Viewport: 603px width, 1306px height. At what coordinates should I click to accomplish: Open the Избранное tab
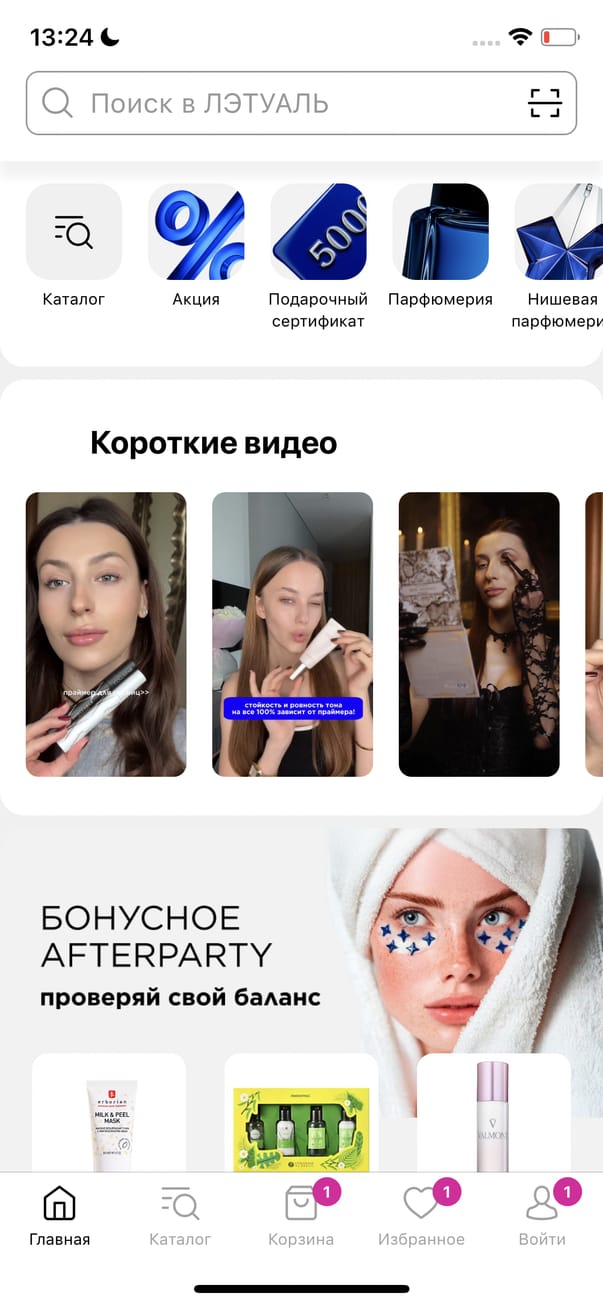pyautogui.click(x=421, y=1216)
